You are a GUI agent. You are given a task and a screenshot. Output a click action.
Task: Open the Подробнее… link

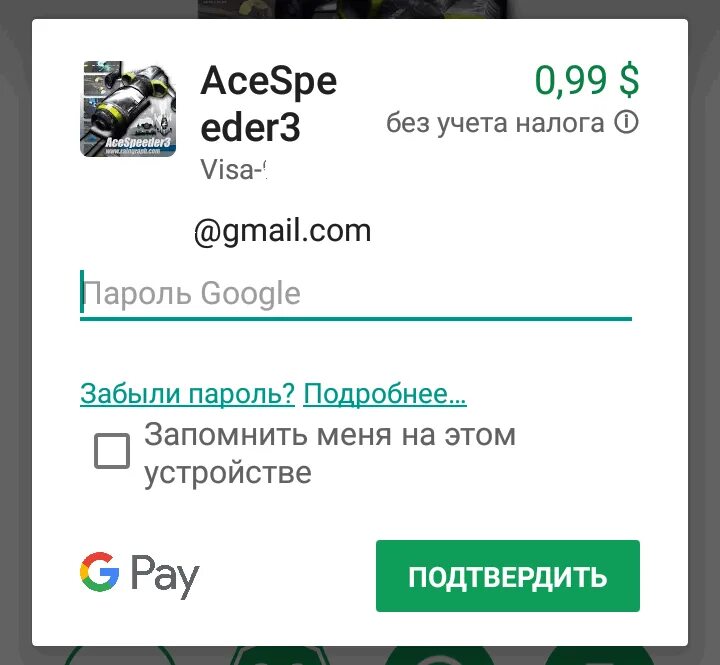pyautogui.click(x=385, y=394)
